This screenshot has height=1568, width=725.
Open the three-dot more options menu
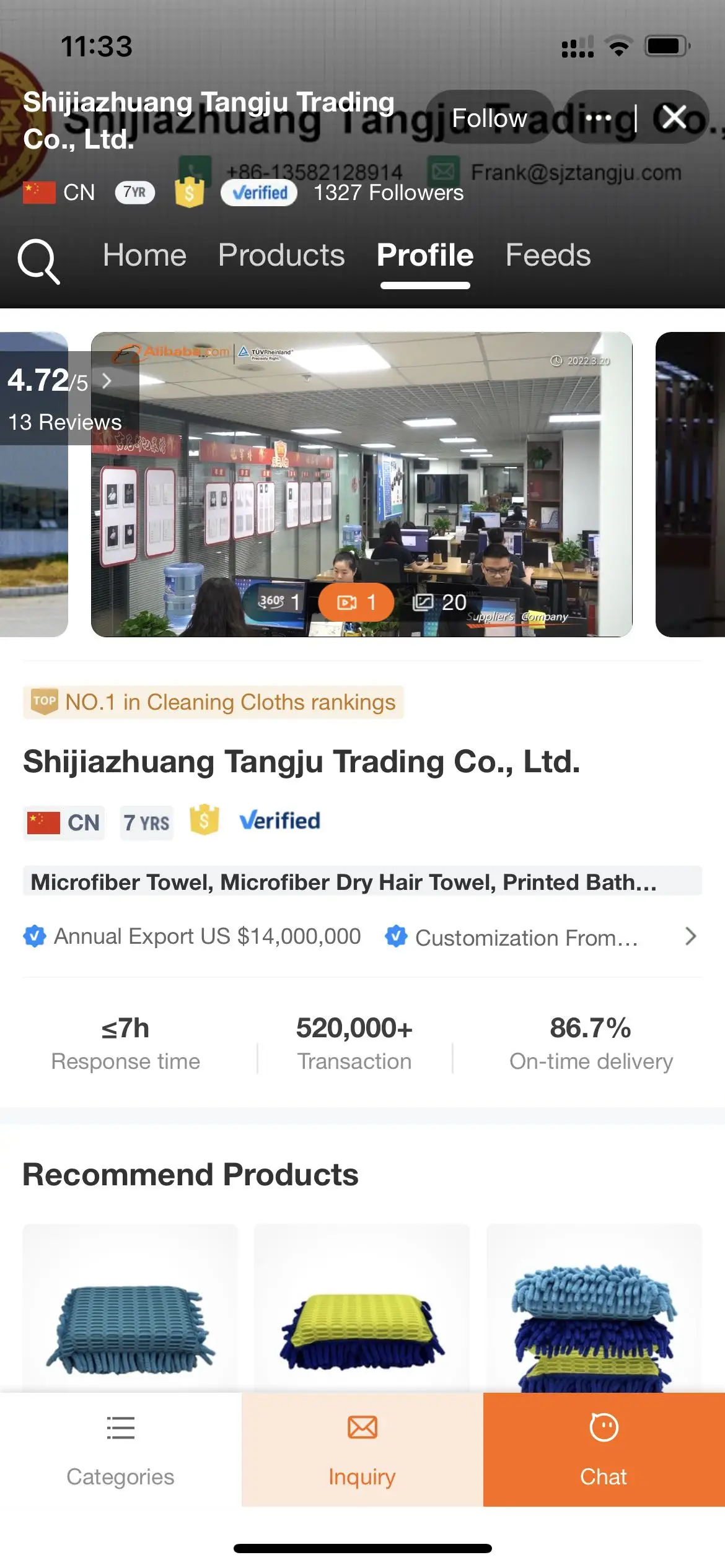point(598,118)
